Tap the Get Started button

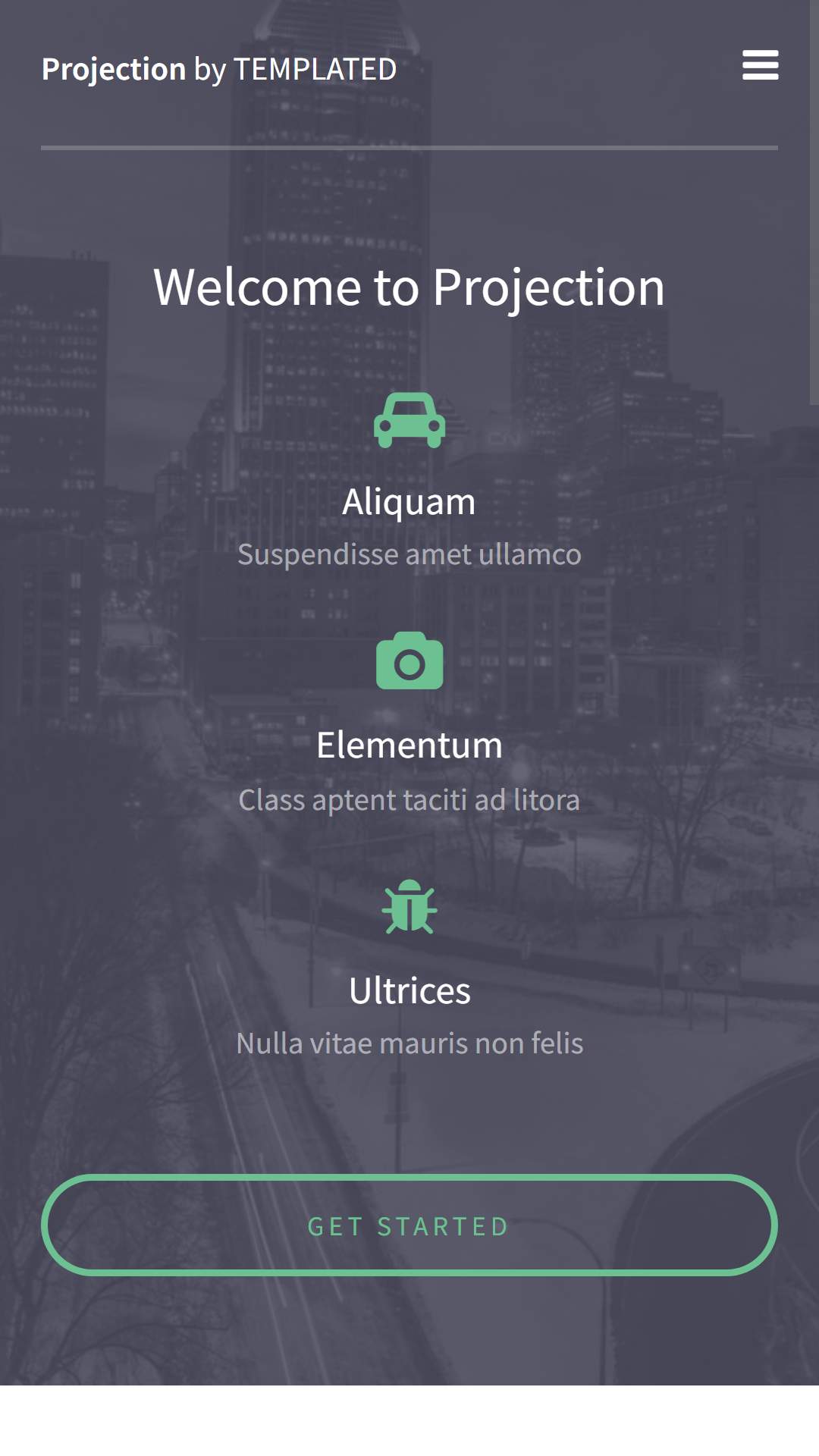(409, 1225)
